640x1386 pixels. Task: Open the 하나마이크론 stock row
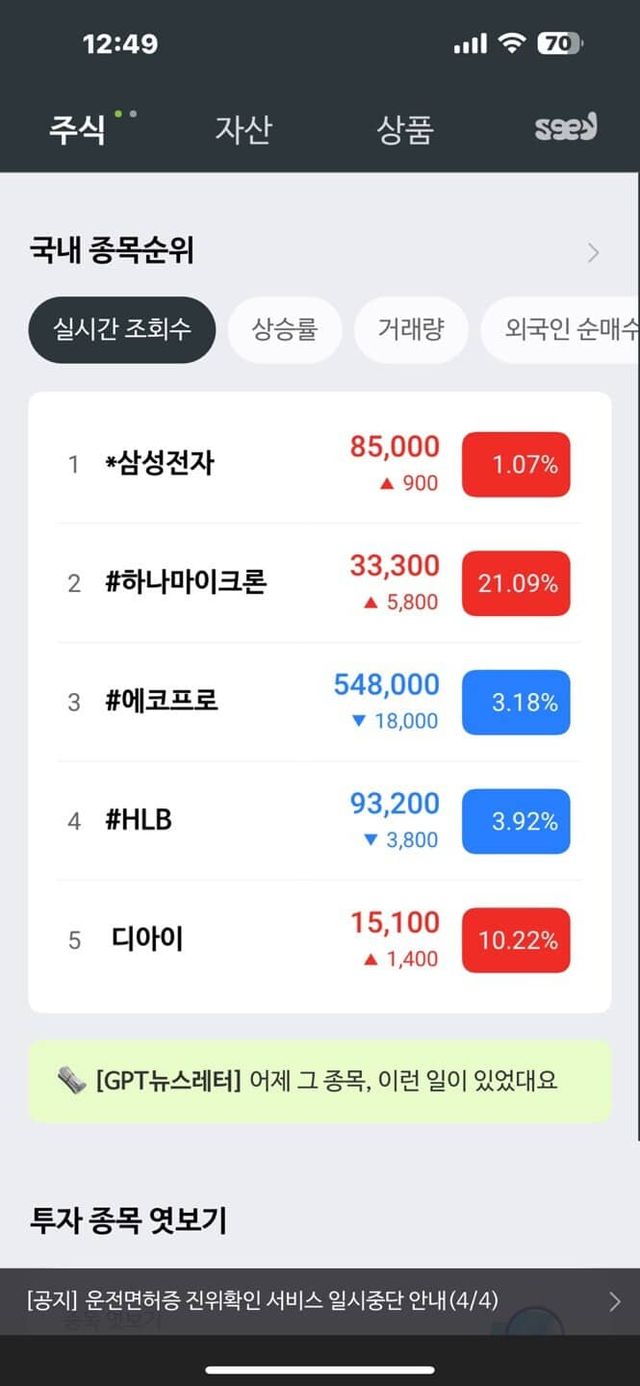(x=320, y=583)
